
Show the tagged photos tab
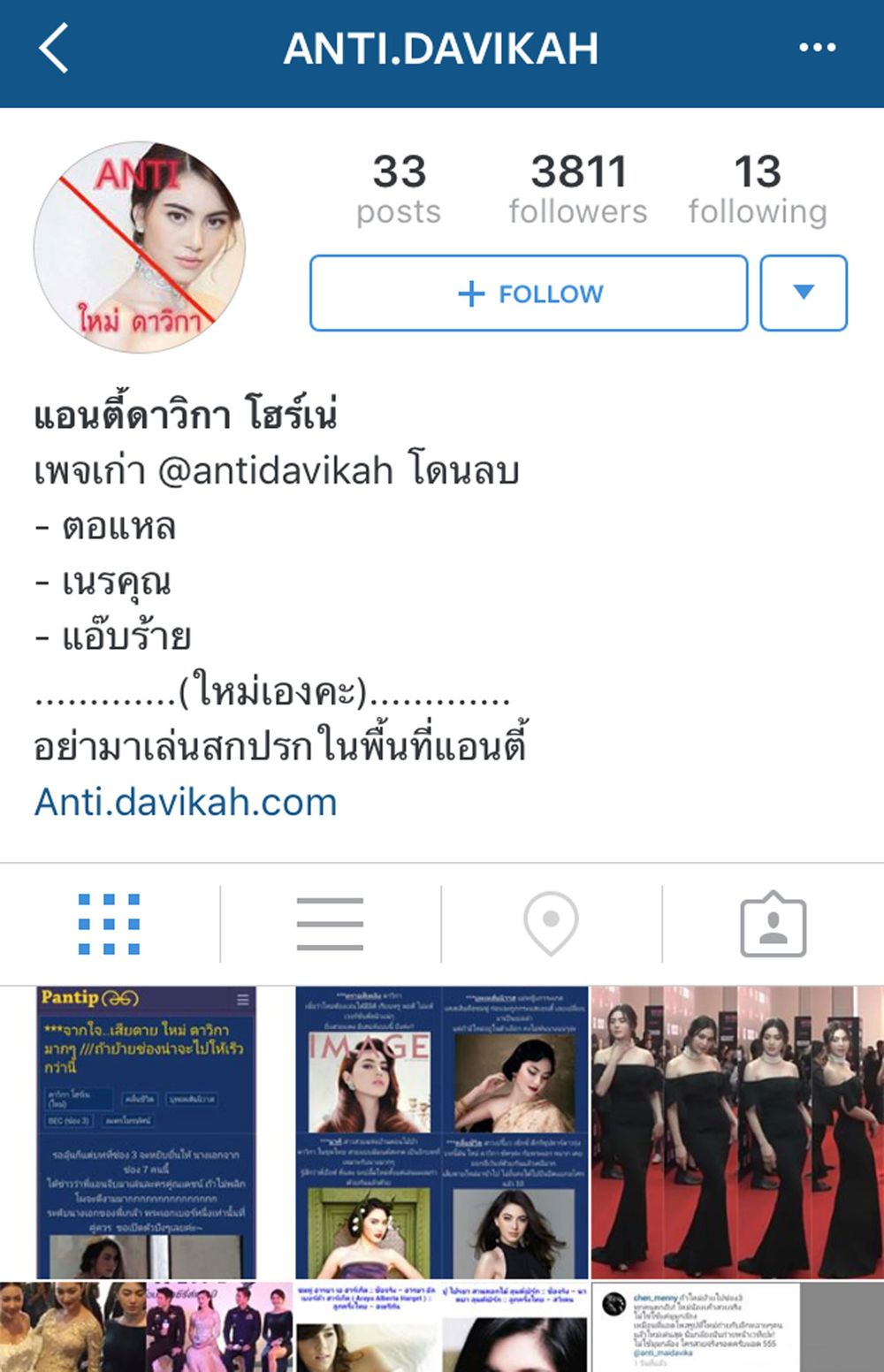pos(773,924)
